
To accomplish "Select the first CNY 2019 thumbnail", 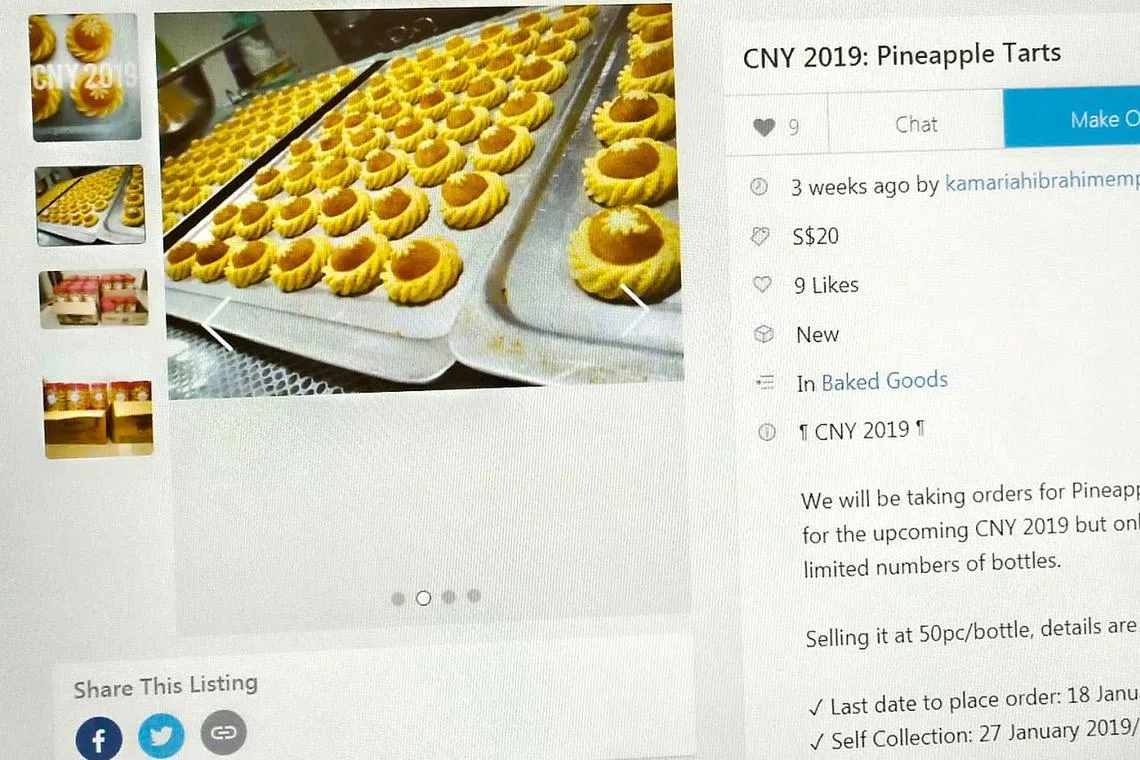I will tap(84, 76).
